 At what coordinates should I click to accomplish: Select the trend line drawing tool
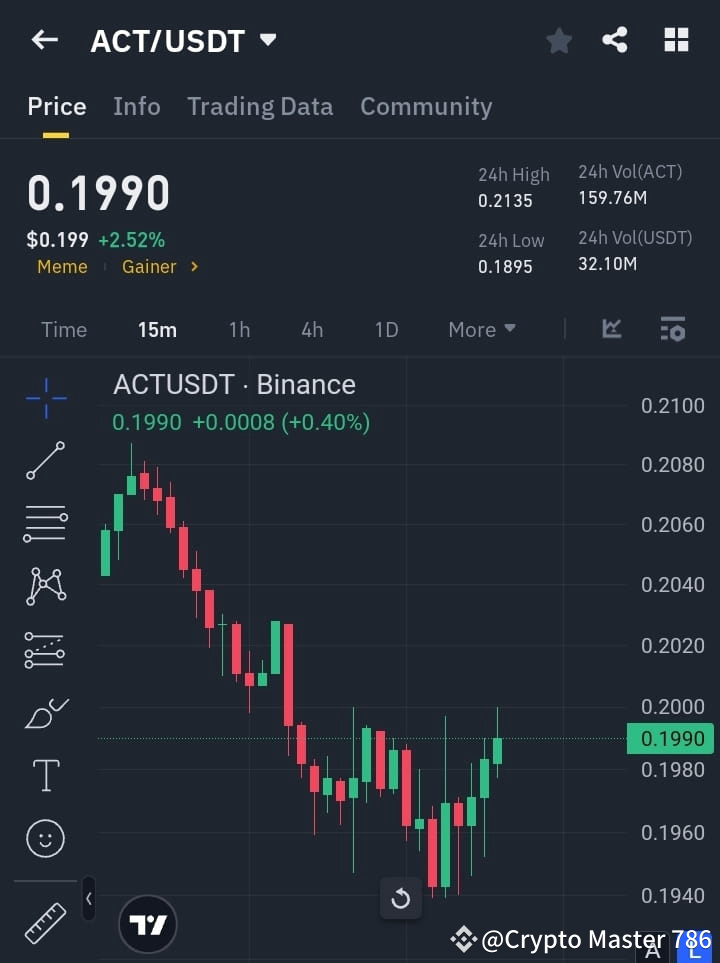click(x=45, y=461)
